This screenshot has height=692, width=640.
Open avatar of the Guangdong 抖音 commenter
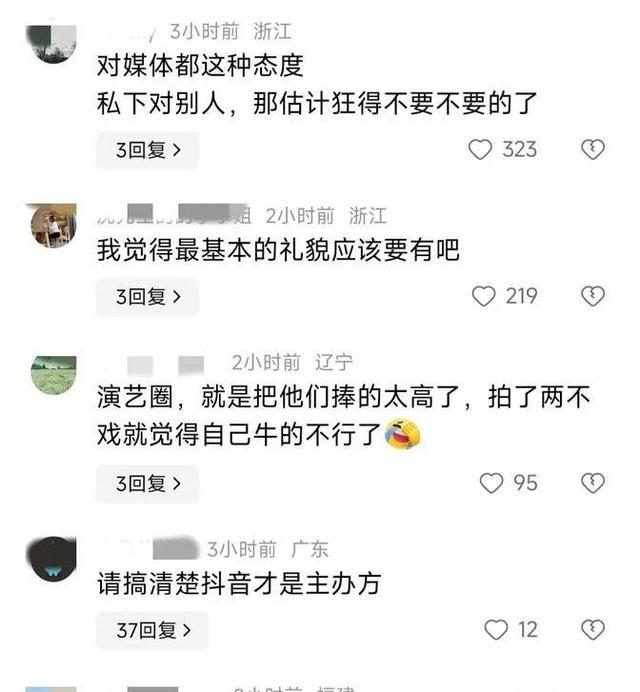point(53,560)
